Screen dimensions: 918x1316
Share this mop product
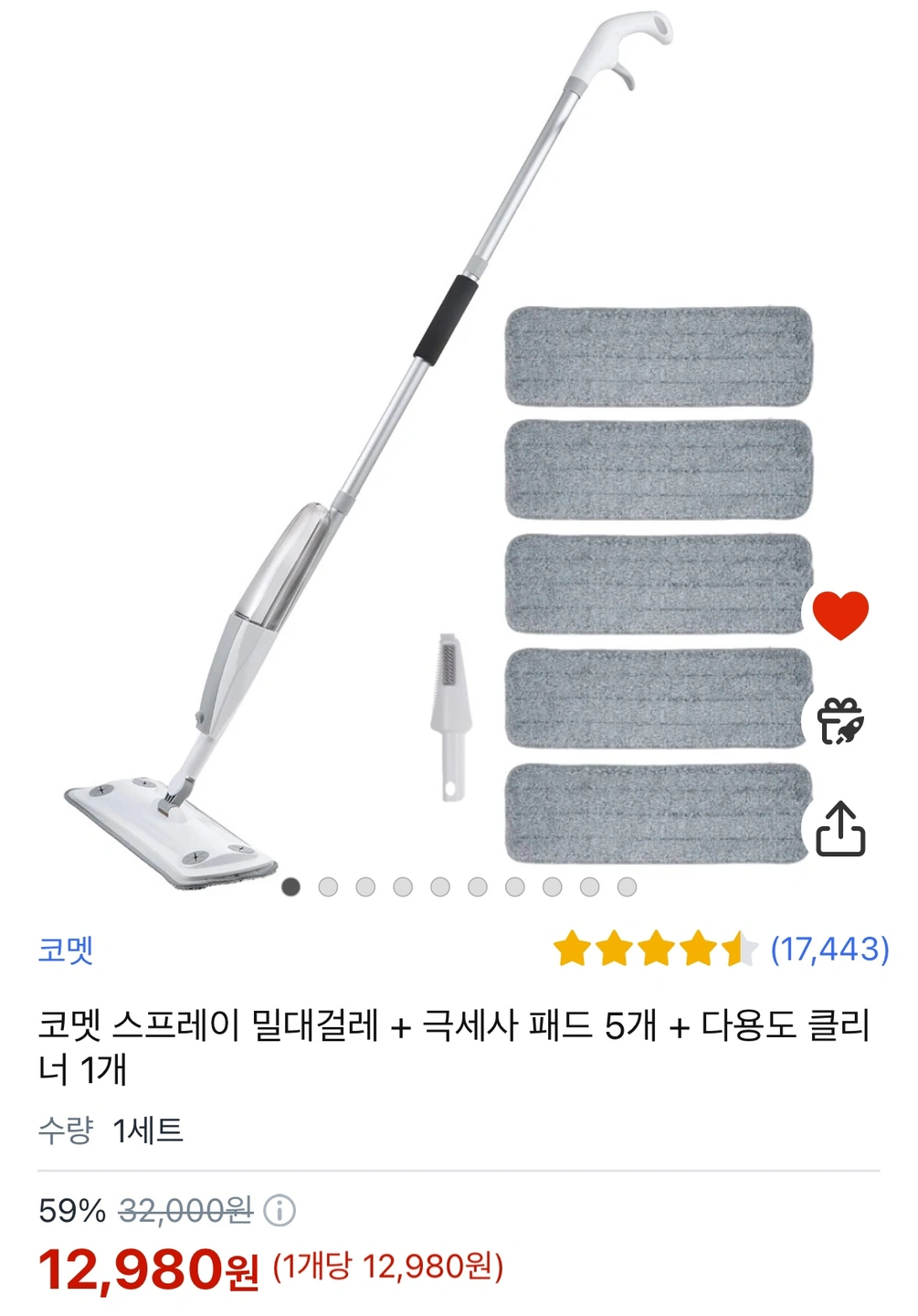pyautogui.click(x=840, y=829)
